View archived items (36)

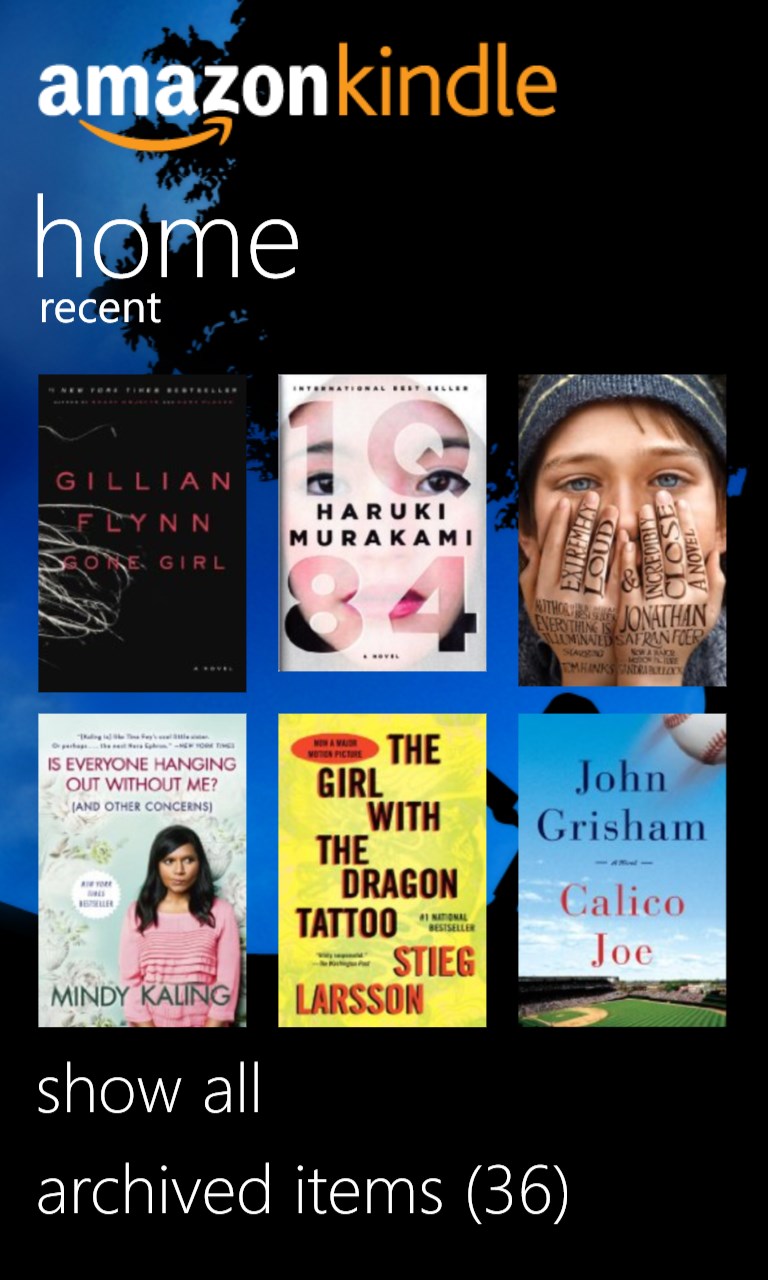click(x=303, y=1191)
